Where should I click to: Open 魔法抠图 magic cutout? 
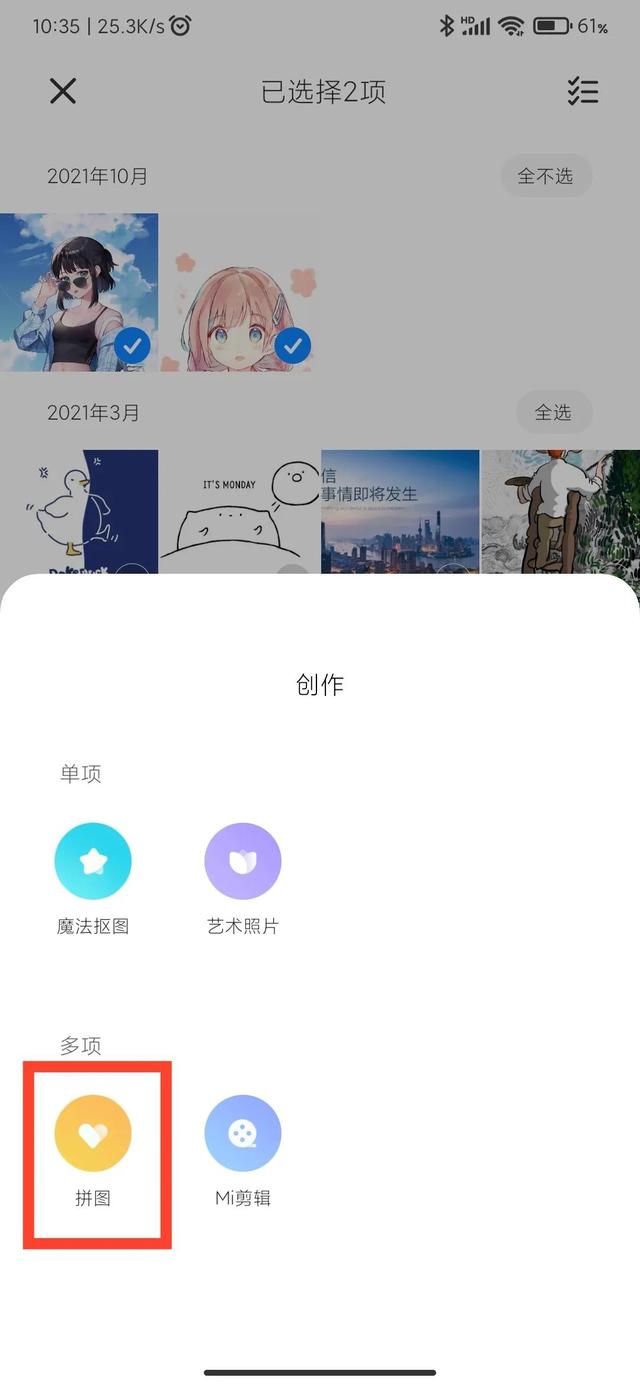93,862
